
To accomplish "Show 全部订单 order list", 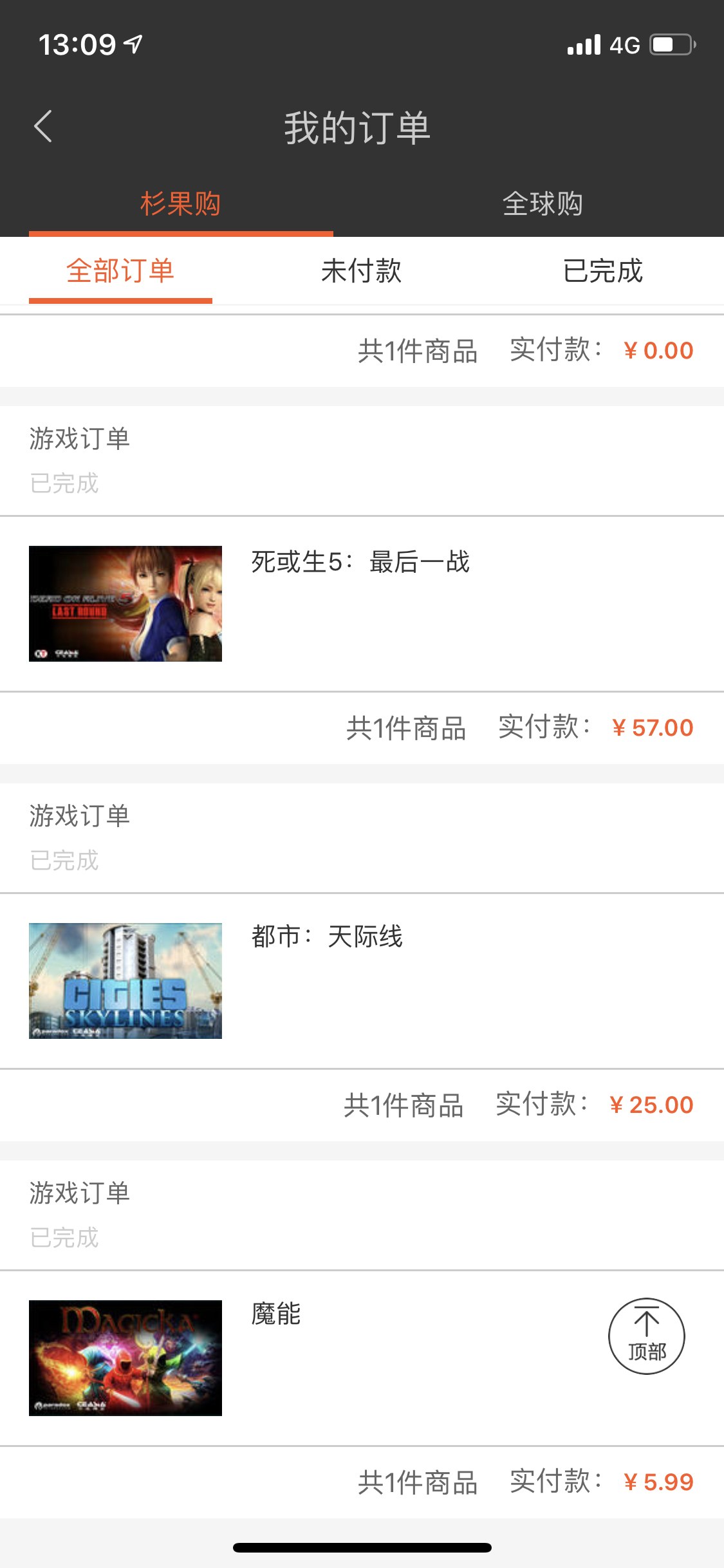I will click(x=120, y=271).
